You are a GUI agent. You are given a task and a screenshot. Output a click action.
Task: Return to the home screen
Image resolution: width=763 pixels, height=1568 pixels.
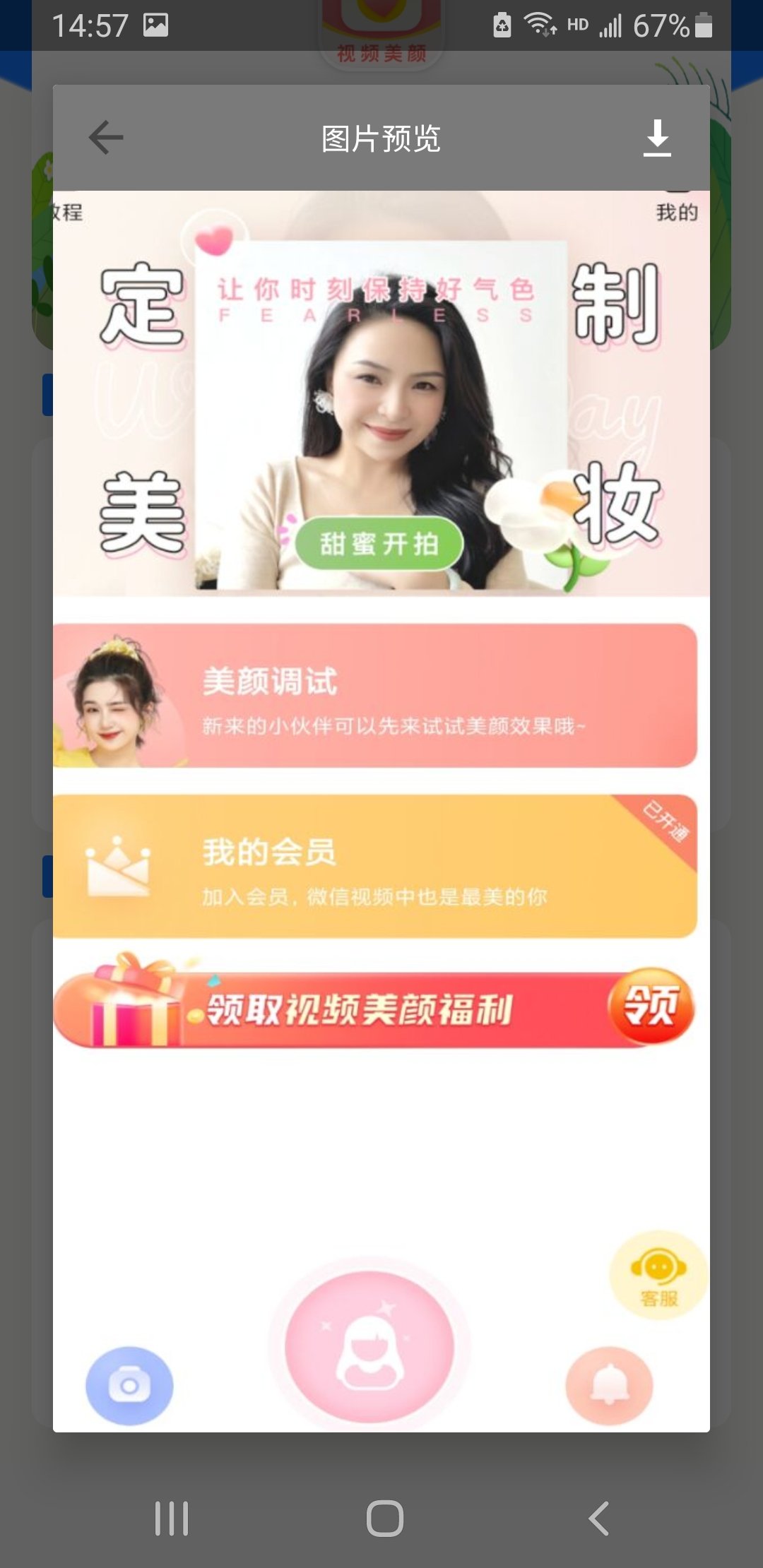click(x=385, y=1518)
